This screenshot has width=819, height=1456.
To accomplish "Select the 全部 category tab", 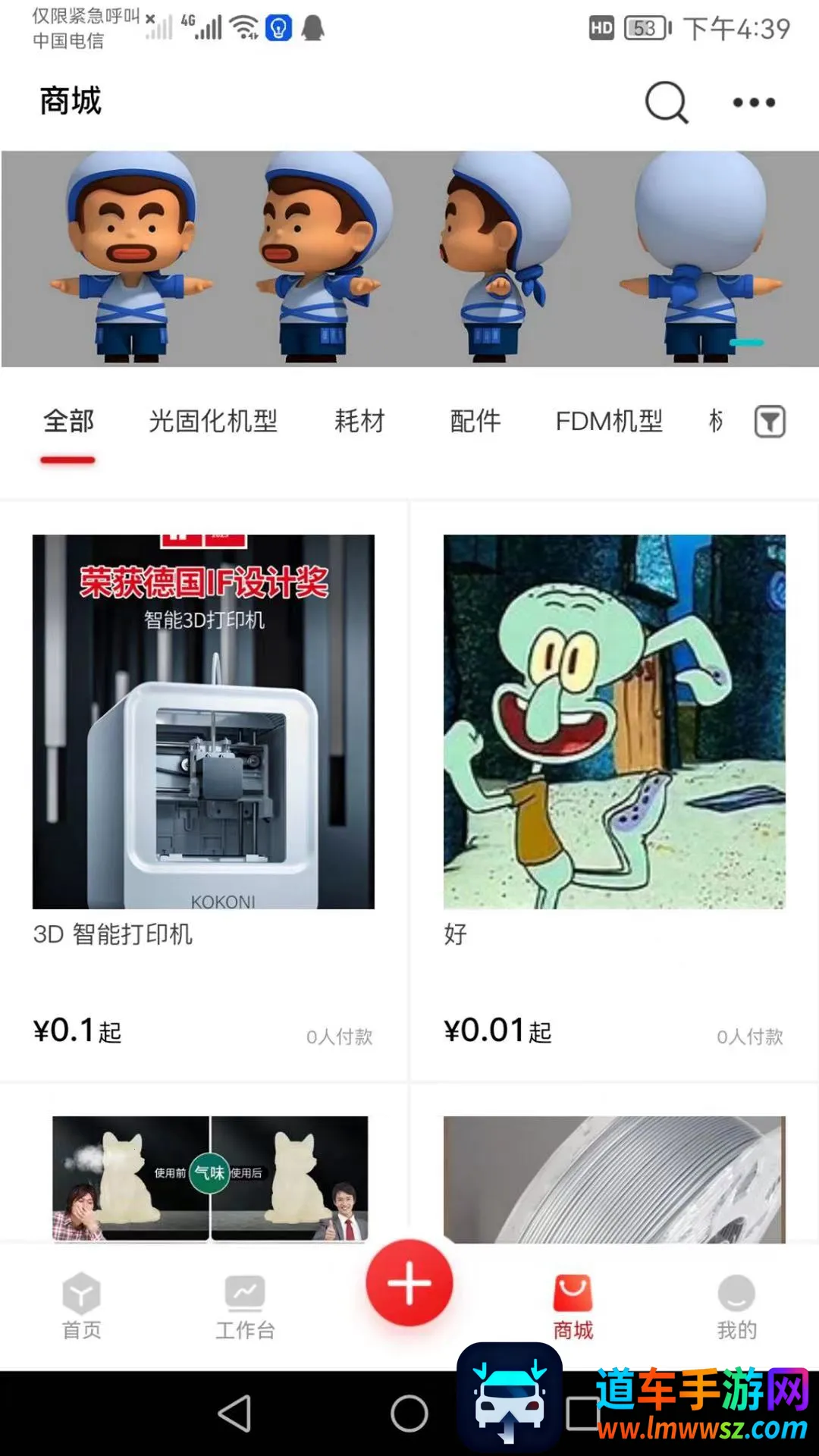I will pos(68,422).
